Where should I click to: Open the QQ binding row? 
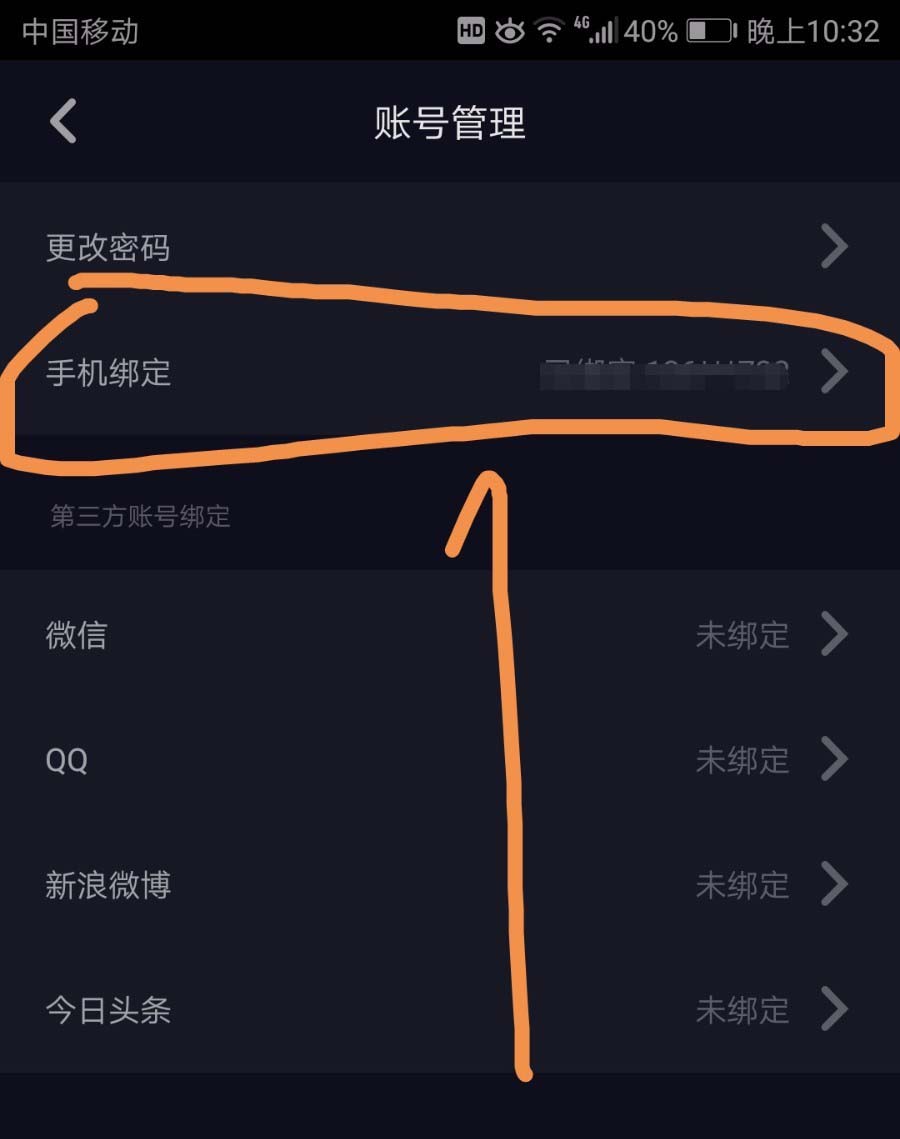coord(448,760)
